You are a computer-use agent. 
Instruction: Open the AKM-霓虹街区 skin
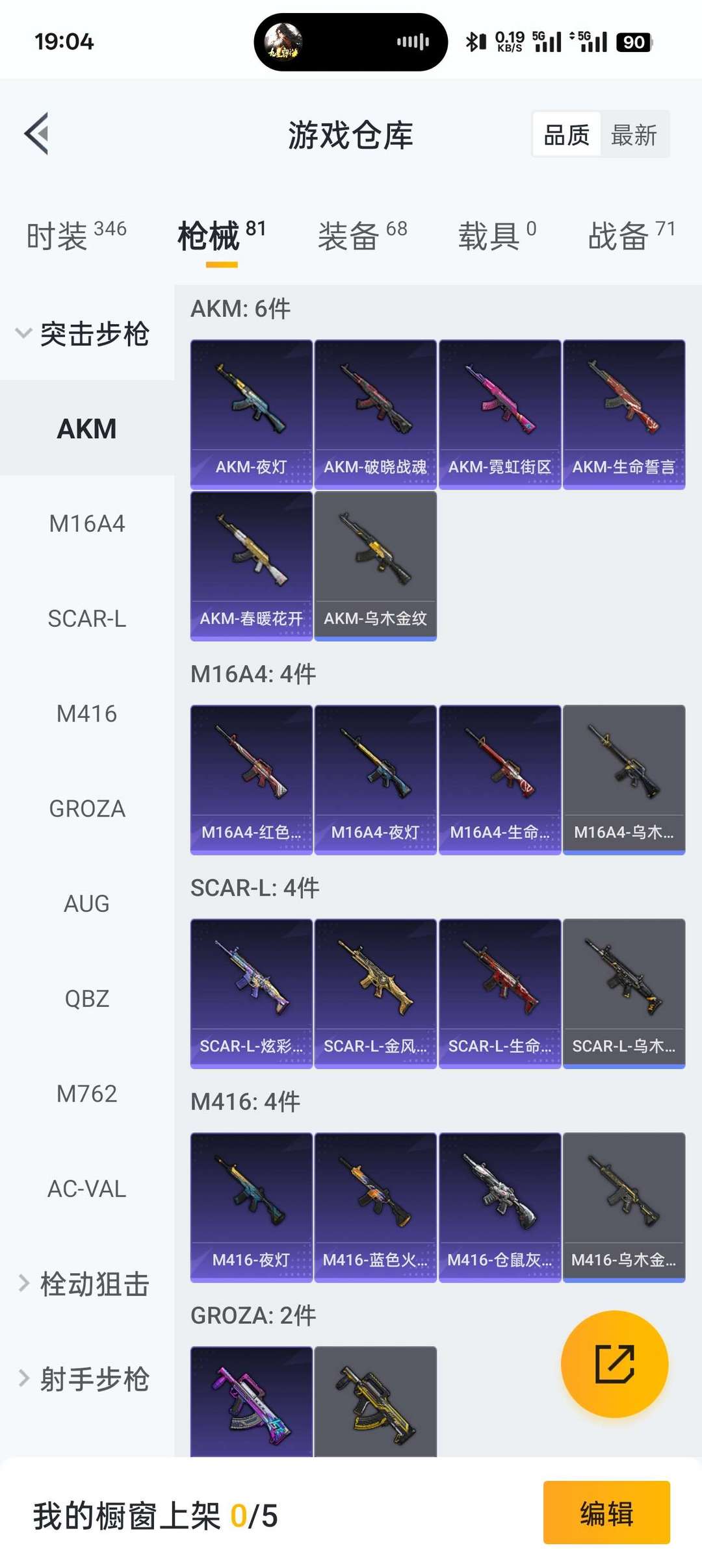[x=500, y=414]
